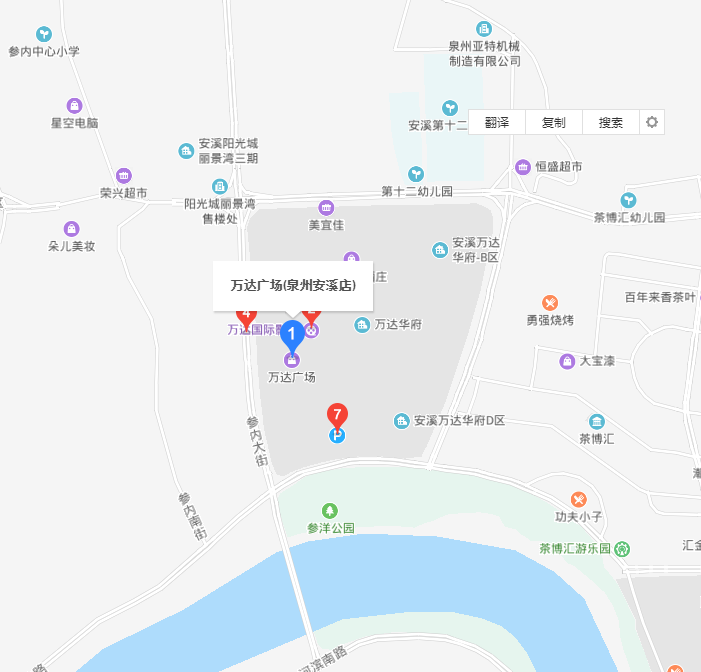Viewport: 701px width, 672px height.
Task: Tap the 荣兴超市 shop marker
Action: click(x=124, y=175)
